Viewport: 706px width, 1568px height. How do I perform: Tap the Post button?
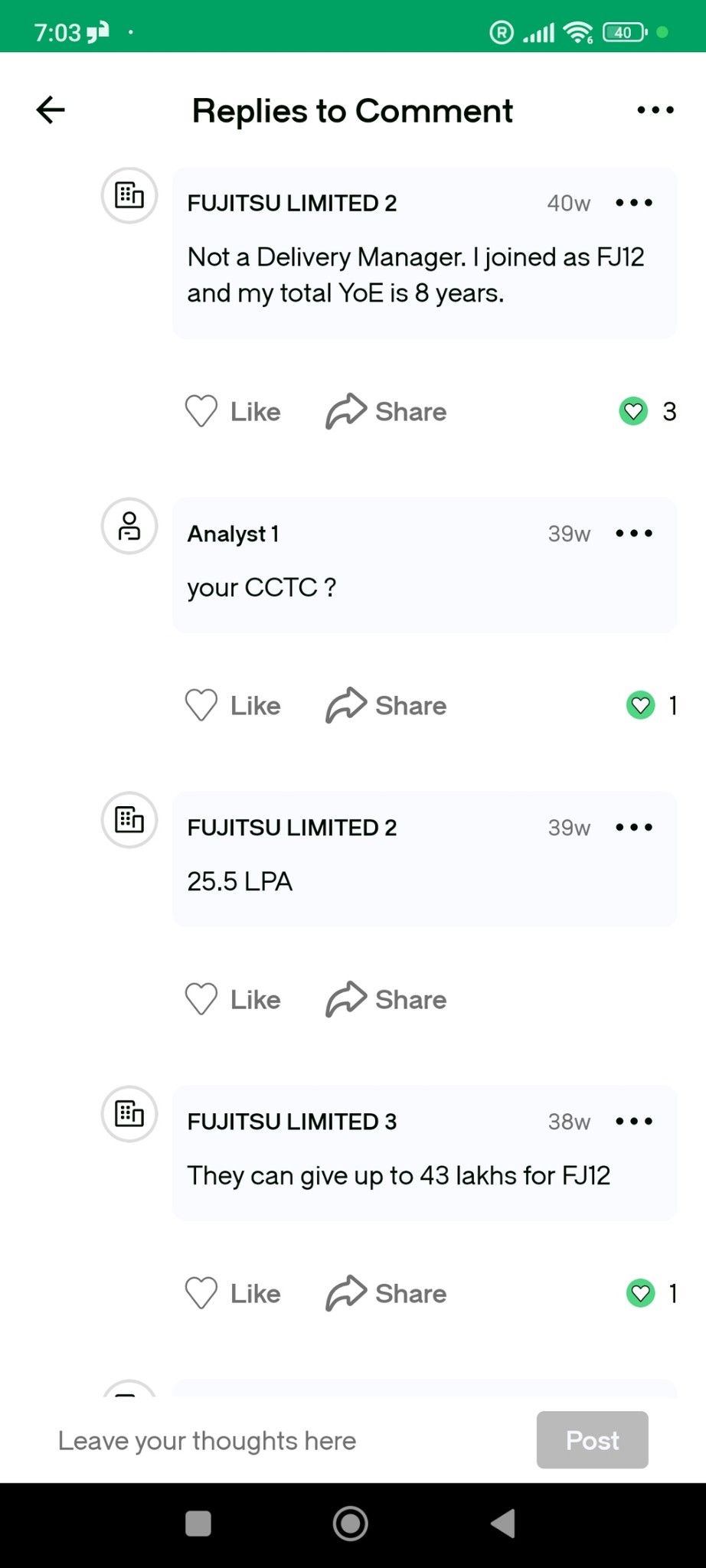tap(593, 1440)
